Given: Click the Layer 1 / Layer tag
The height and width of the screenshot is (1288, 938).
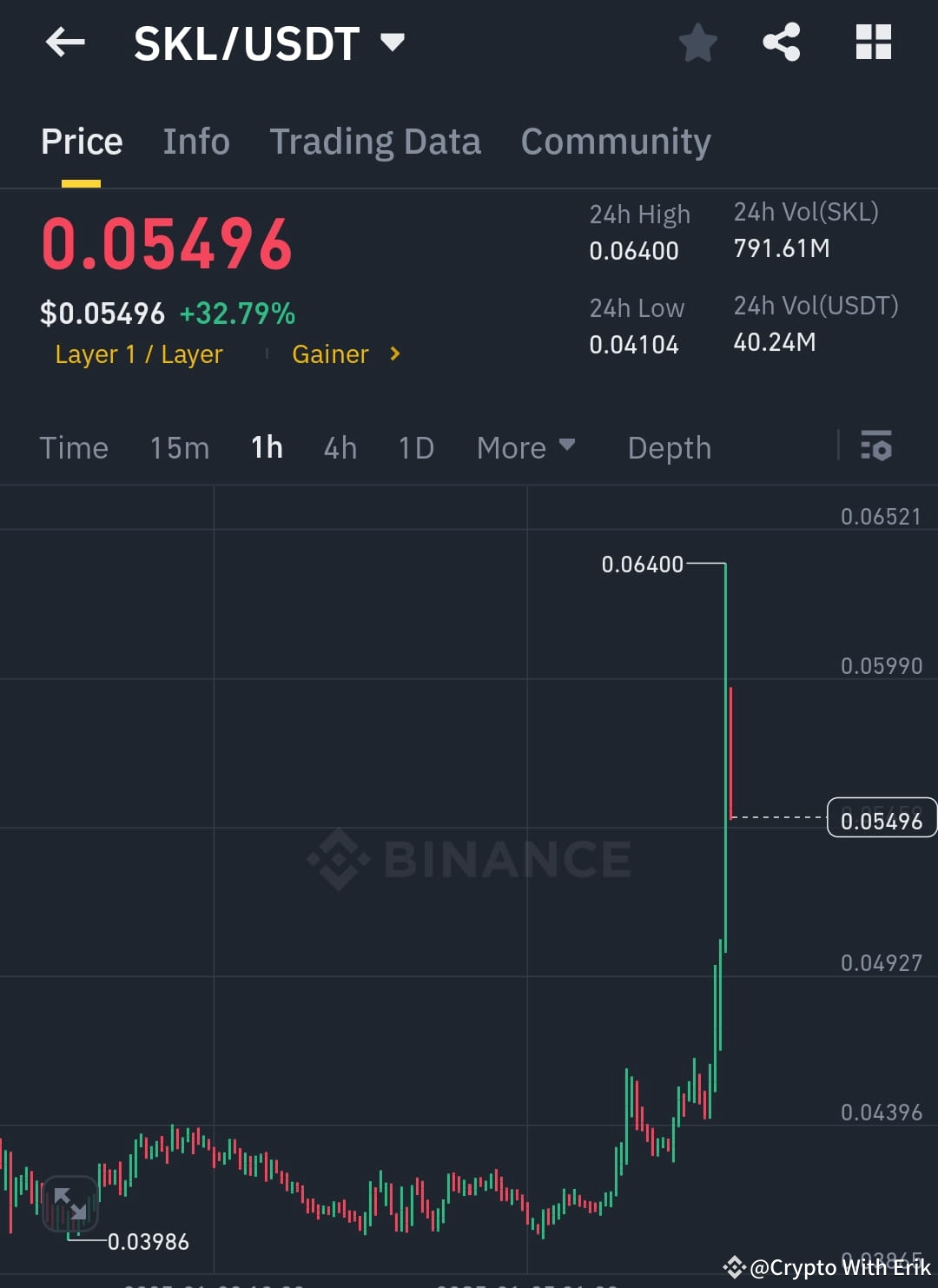Looking at the screenshot, I should pos(138,354).
